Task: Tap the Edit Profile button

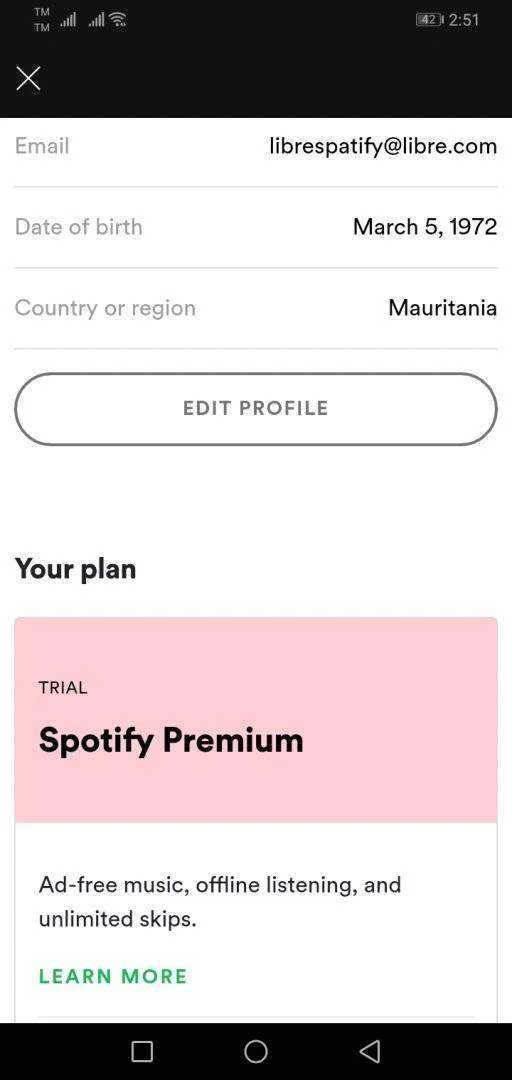Action: pos(256,408)
